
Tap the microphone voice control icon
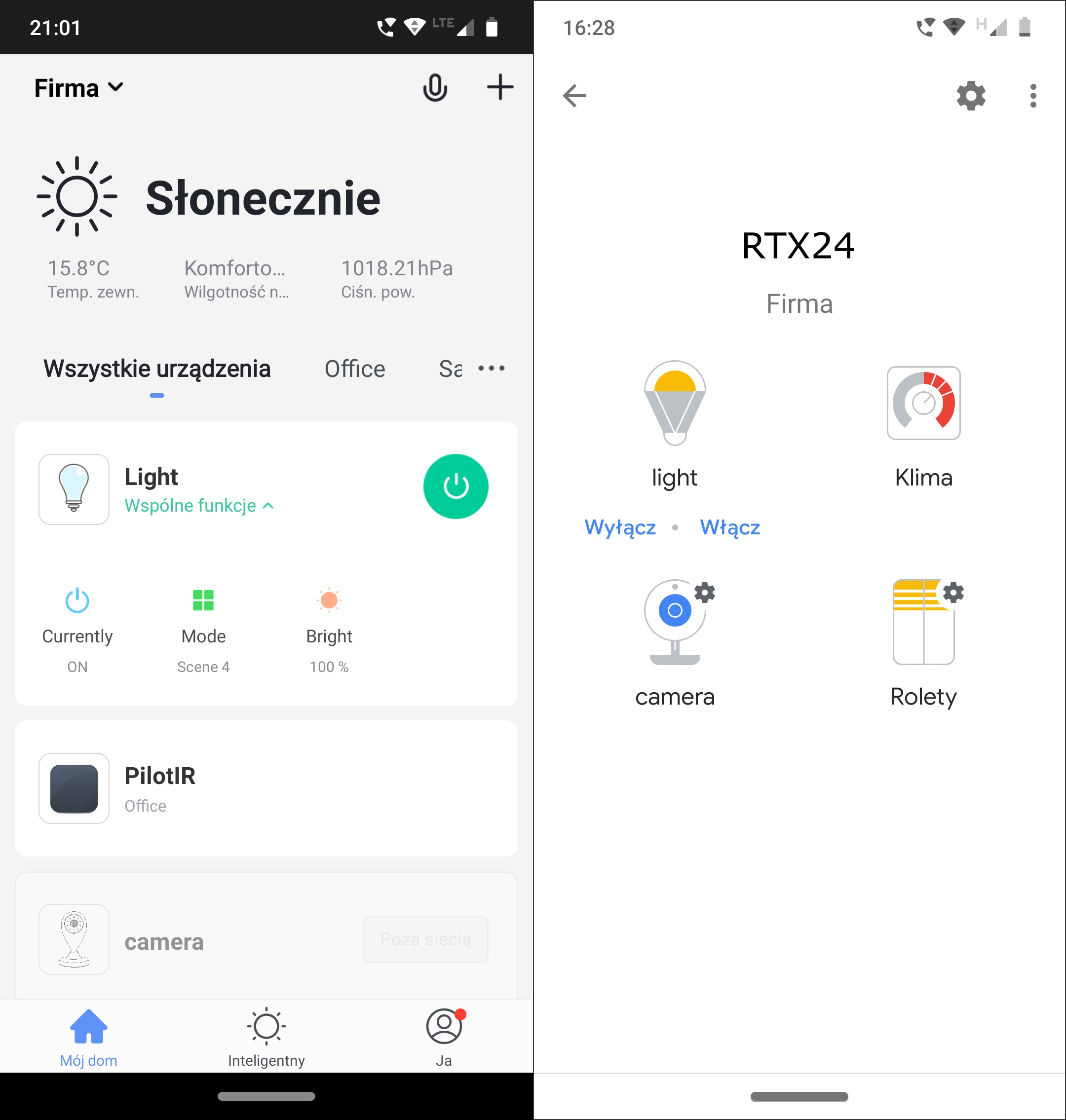tap(435, 88)
